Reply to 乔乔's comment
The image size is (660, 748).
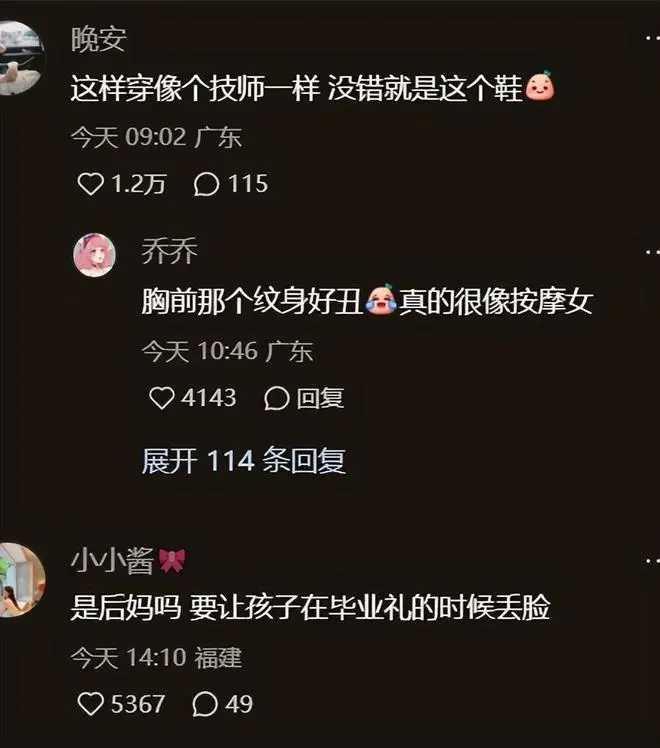305,398
